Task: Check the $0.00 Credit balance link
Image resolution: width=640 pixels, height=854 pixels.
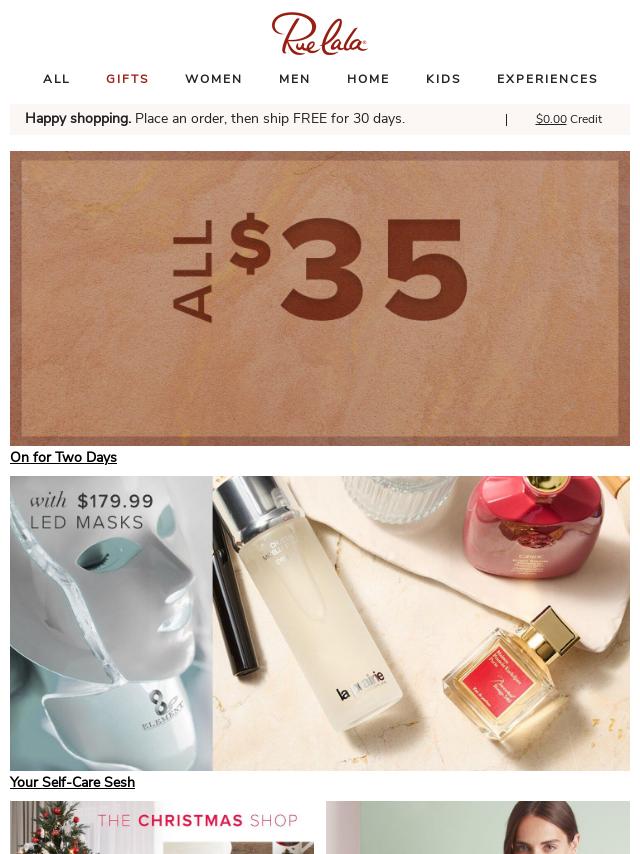Action: [568, 119]
